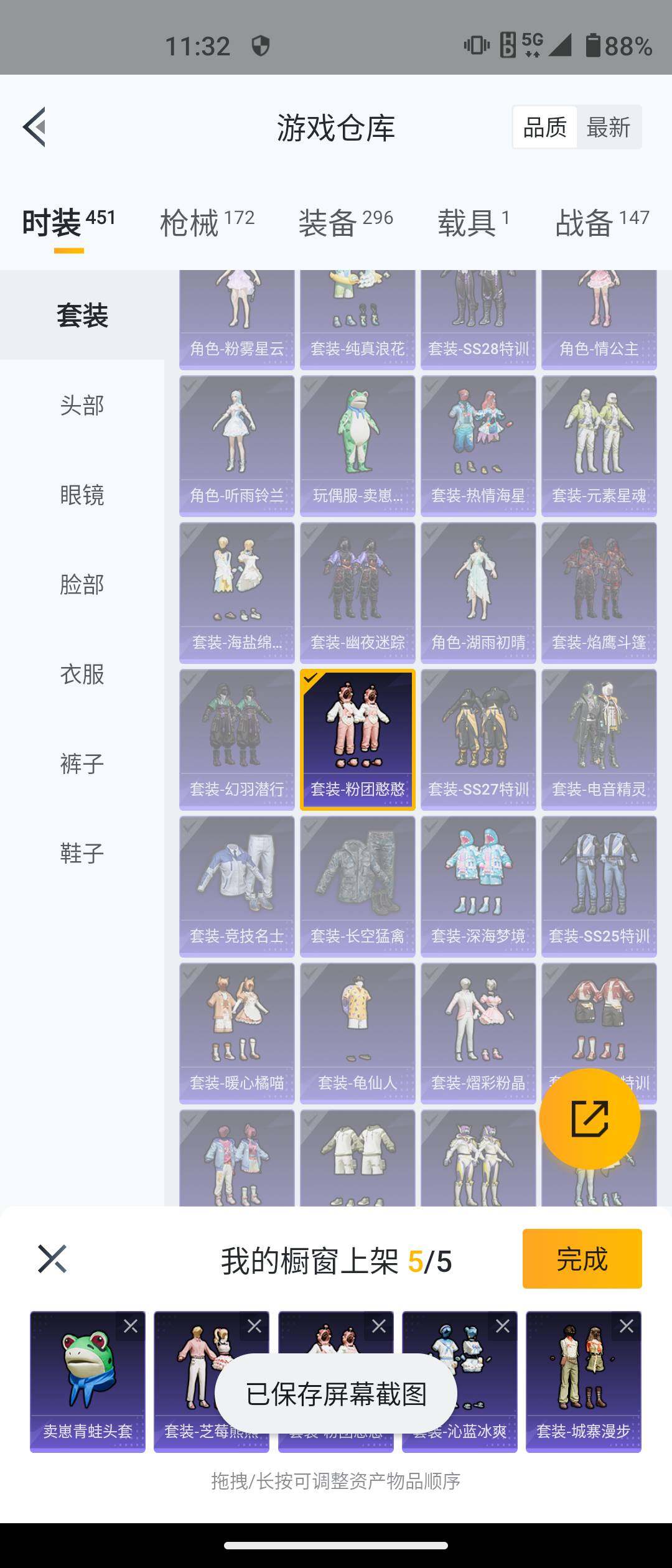Screen dimensions: 672x1568
Task: Confirm showcase with 完成
Action: coord(582,1259)
